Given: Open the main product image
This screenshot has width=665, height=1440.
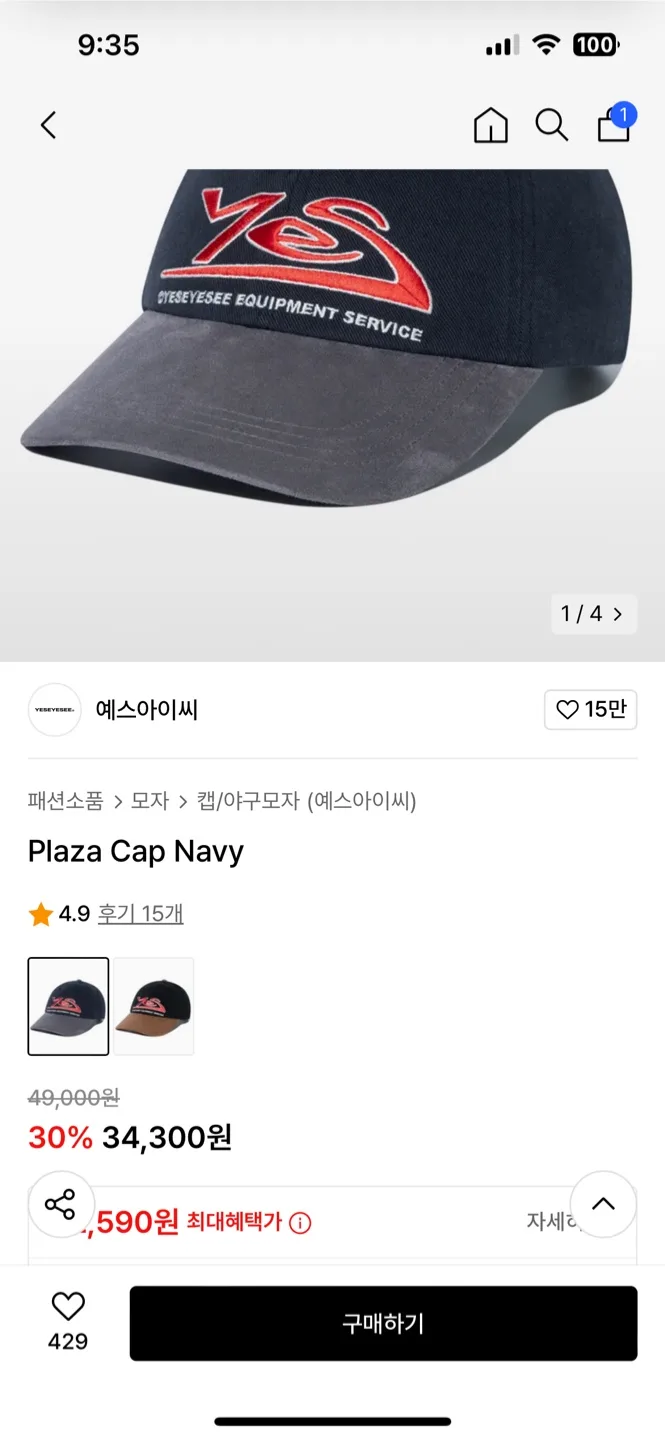Looking at the screenshot, I should coord(332,380).
